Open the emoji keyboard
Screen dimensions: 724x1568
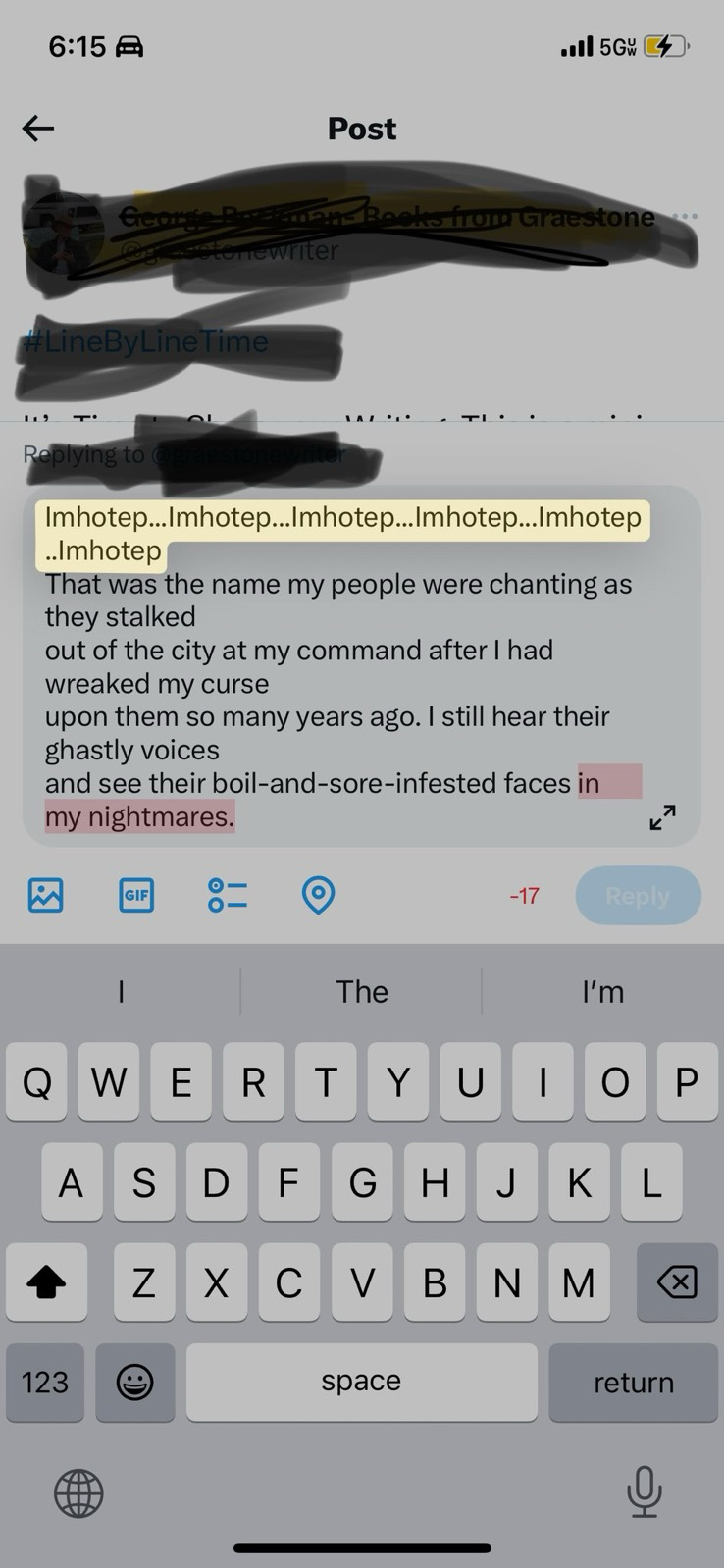134,1382
